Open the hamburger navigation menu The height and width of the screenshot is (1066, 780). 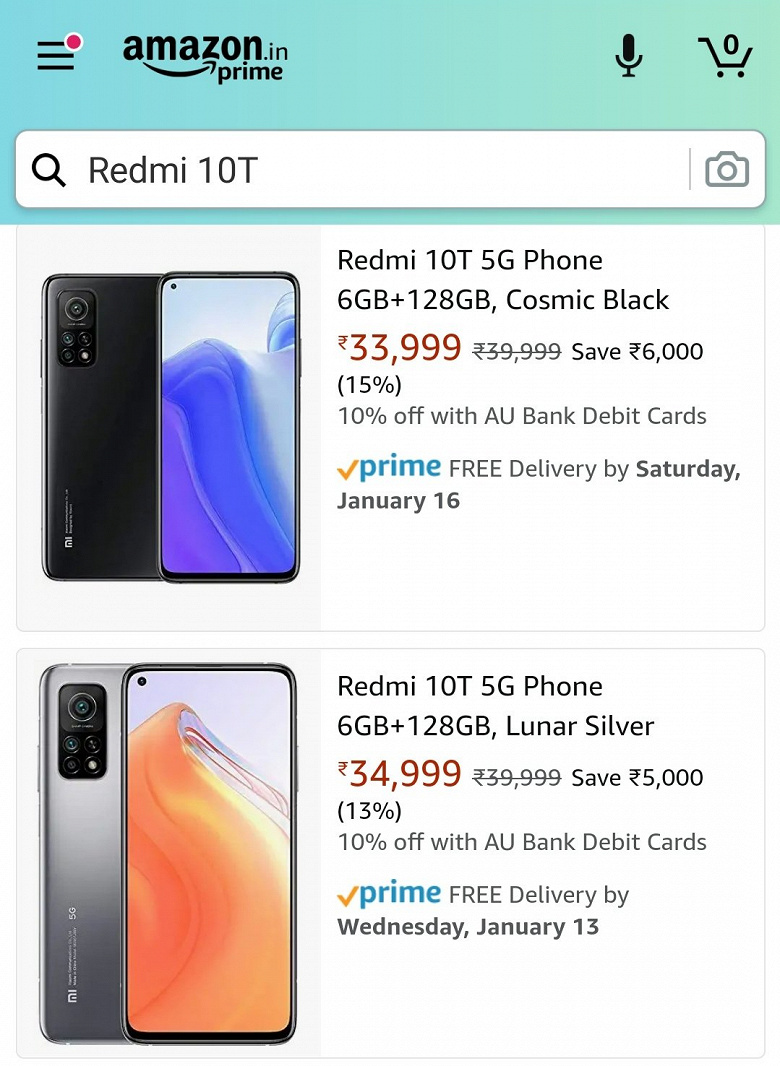pyautogui.click(x=55, y=53)
